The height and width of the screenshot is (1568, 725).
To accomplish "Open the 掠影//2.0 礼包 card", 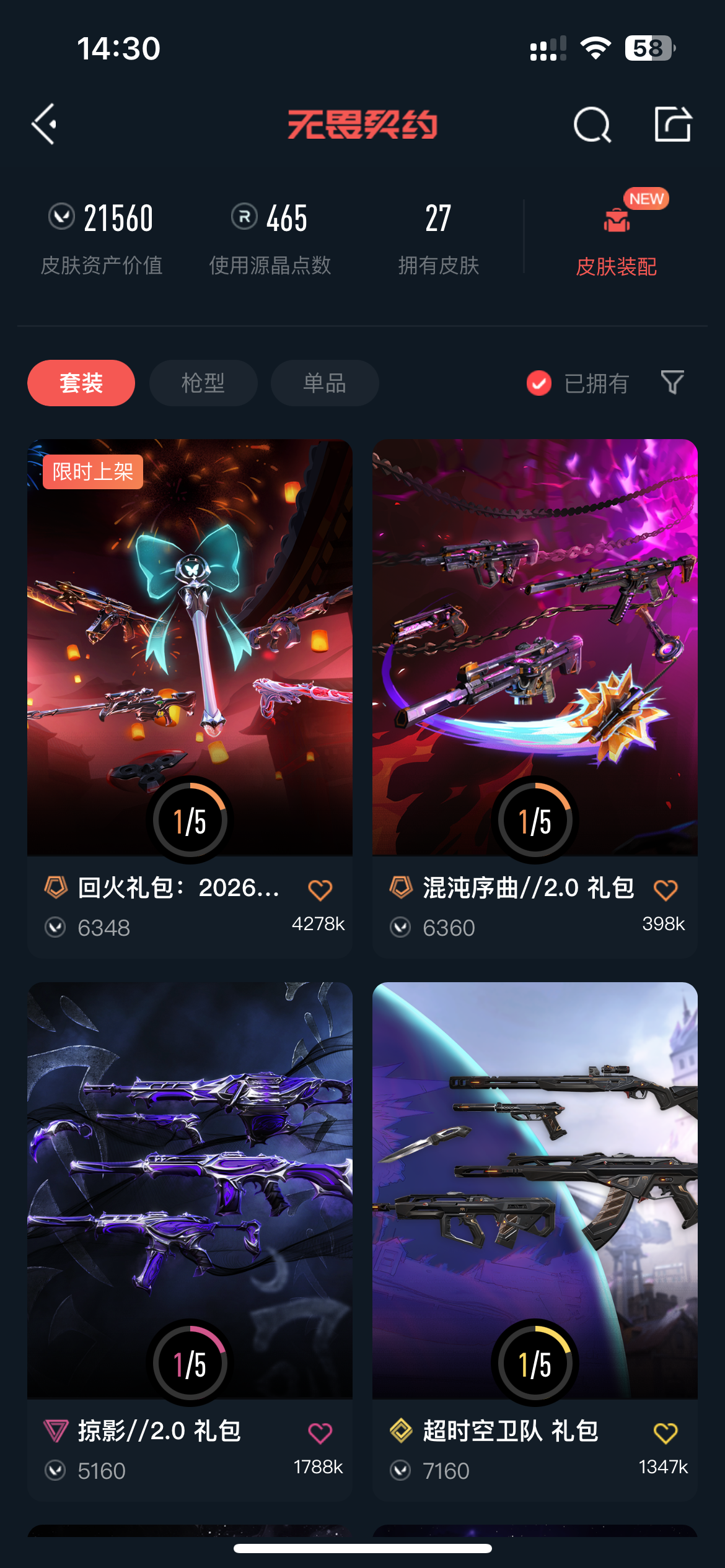I will 190,1242.
